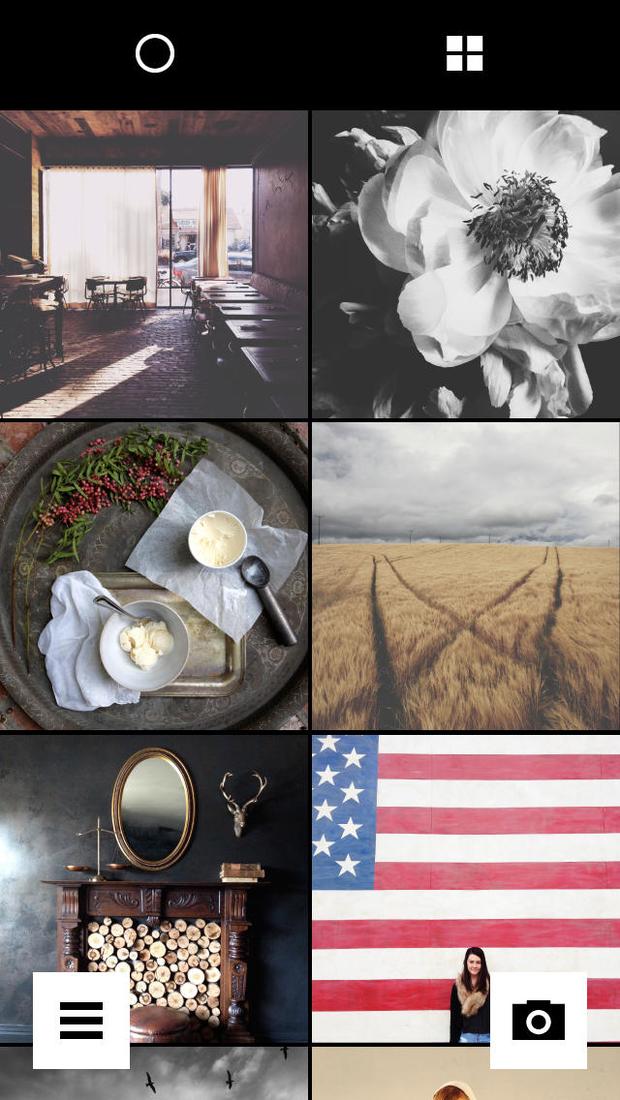This screenshot has height=1100, width=620.
Task: Launch the camera button
Action: coord(538,1020)
